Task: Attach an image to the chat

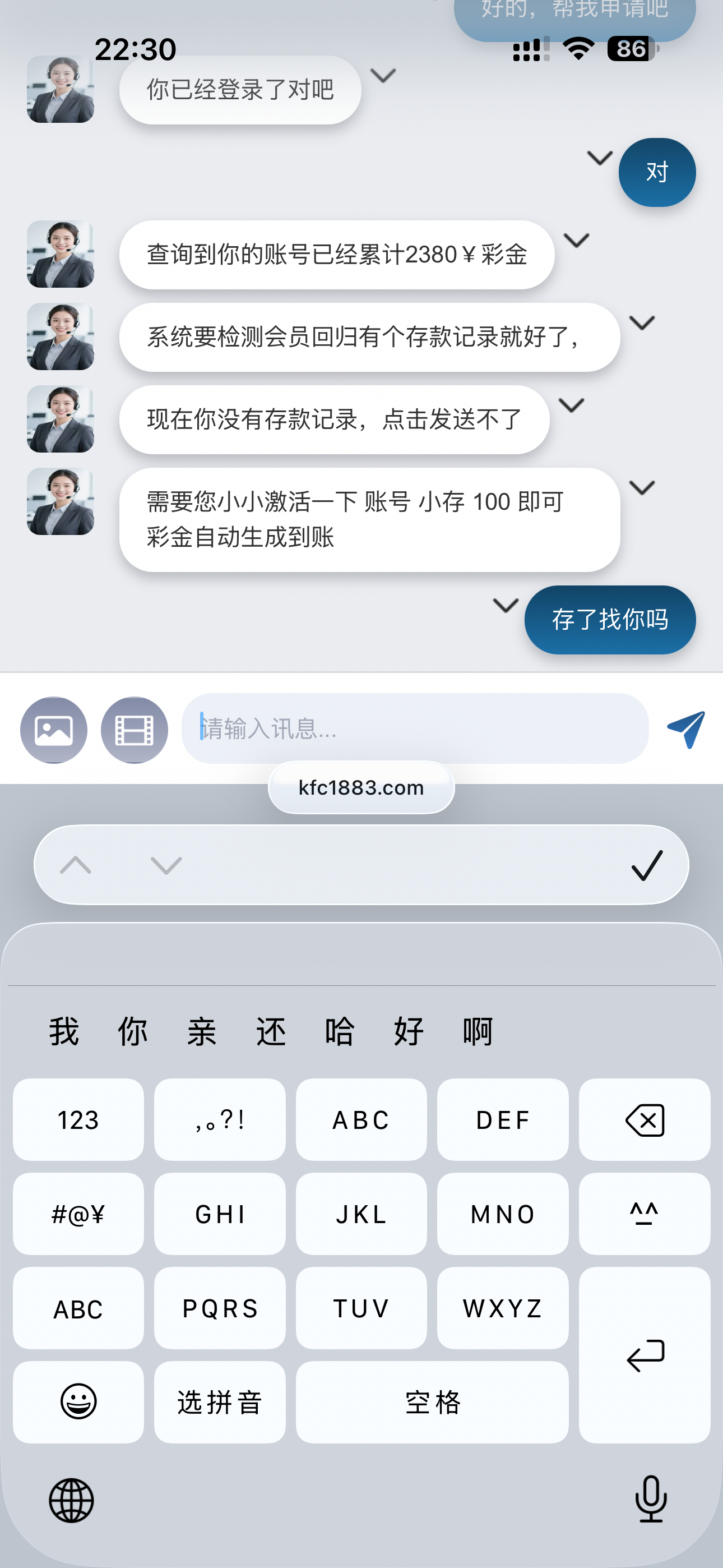Action: 54,730
